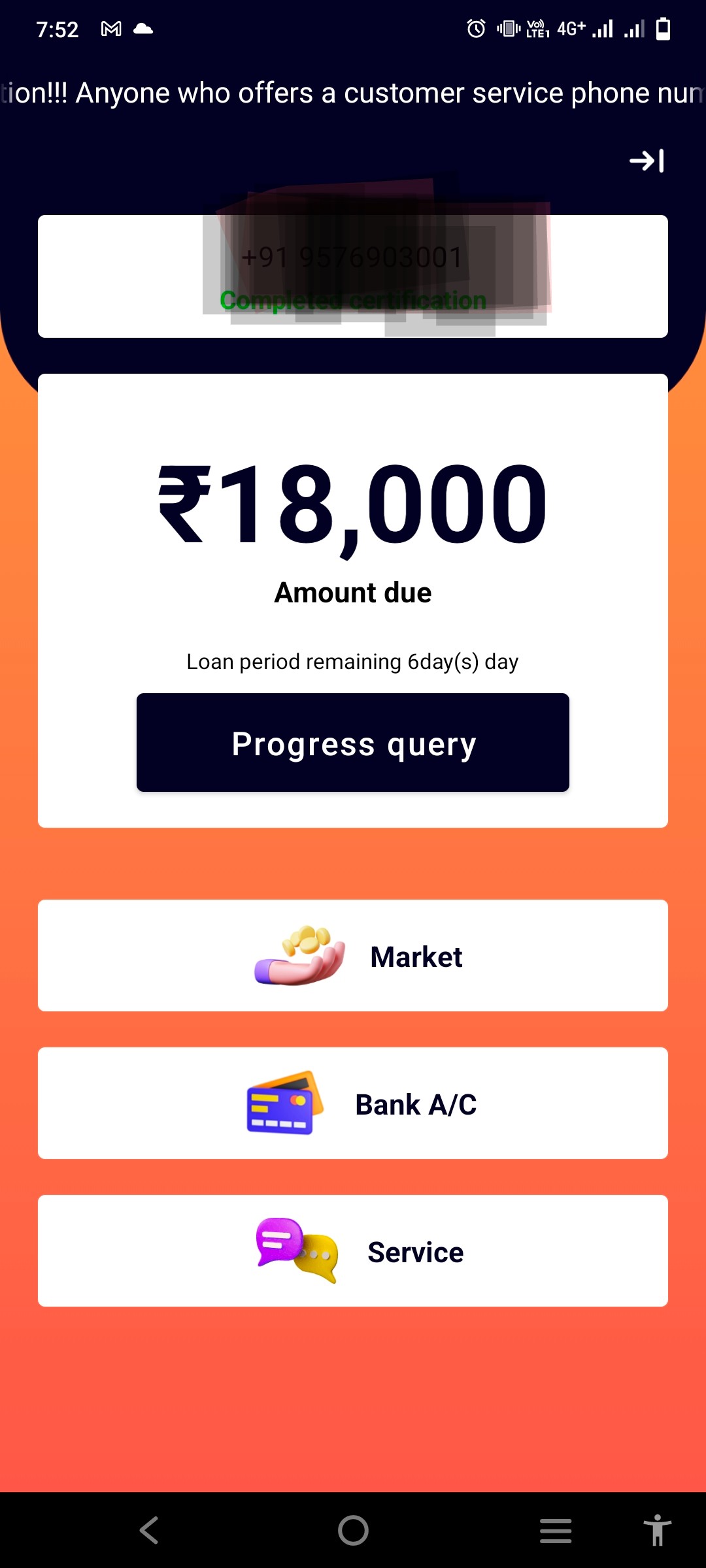
Task: Go back using system back button
Action: (149, 1531)
